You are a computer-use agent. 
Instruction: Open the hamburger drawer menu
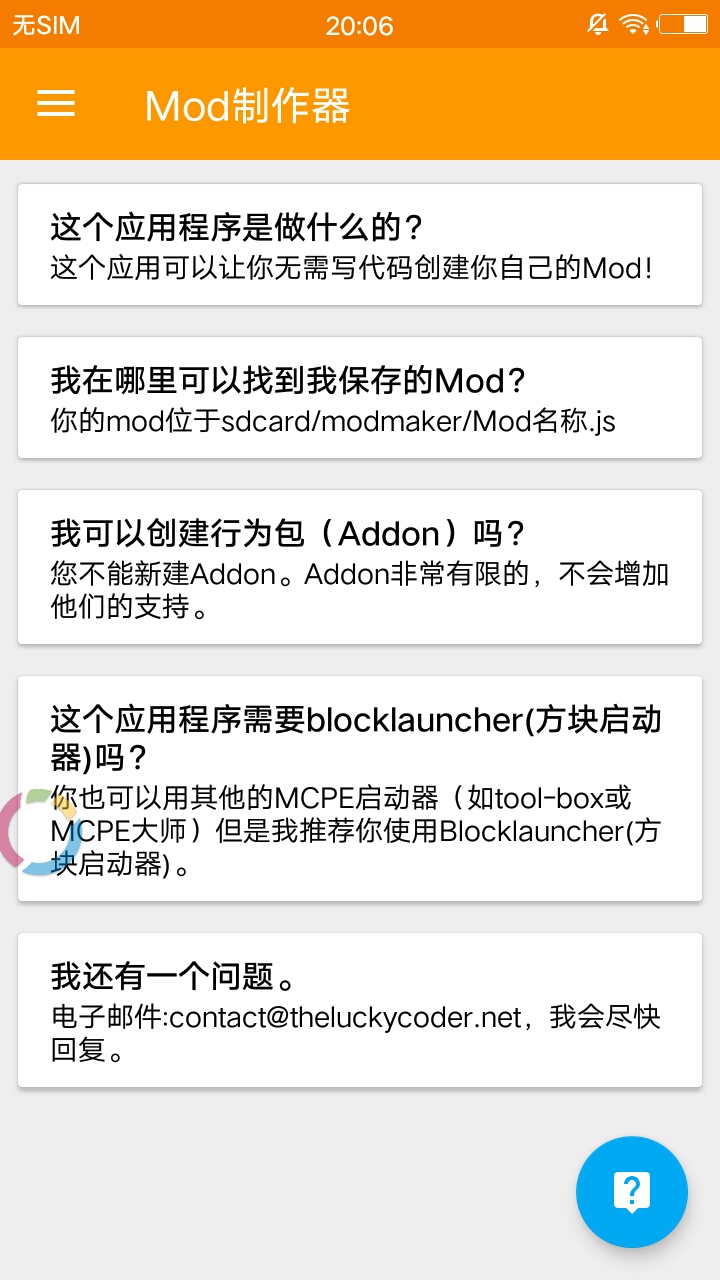56,104
